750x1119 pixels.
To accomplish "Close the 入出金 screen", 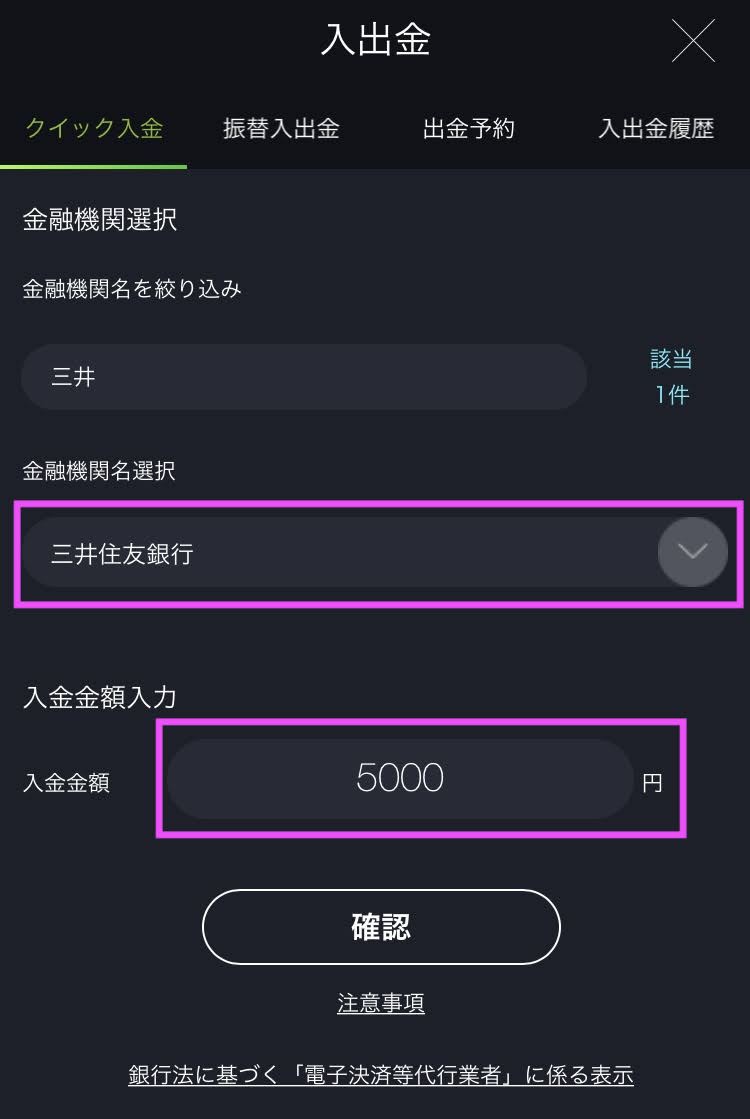I will (693, 42).
